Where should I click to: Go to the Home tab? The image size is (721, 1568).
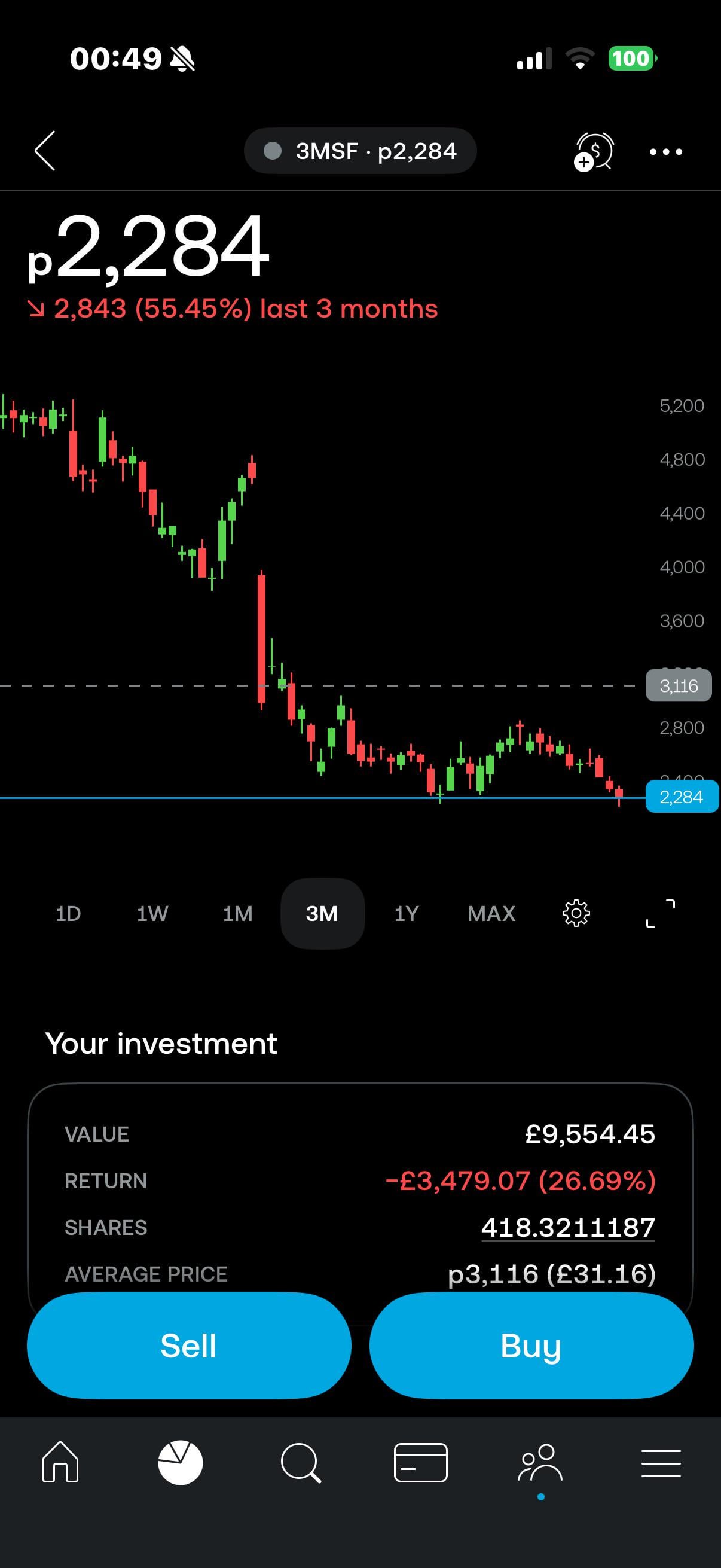tap(60, 1463)
